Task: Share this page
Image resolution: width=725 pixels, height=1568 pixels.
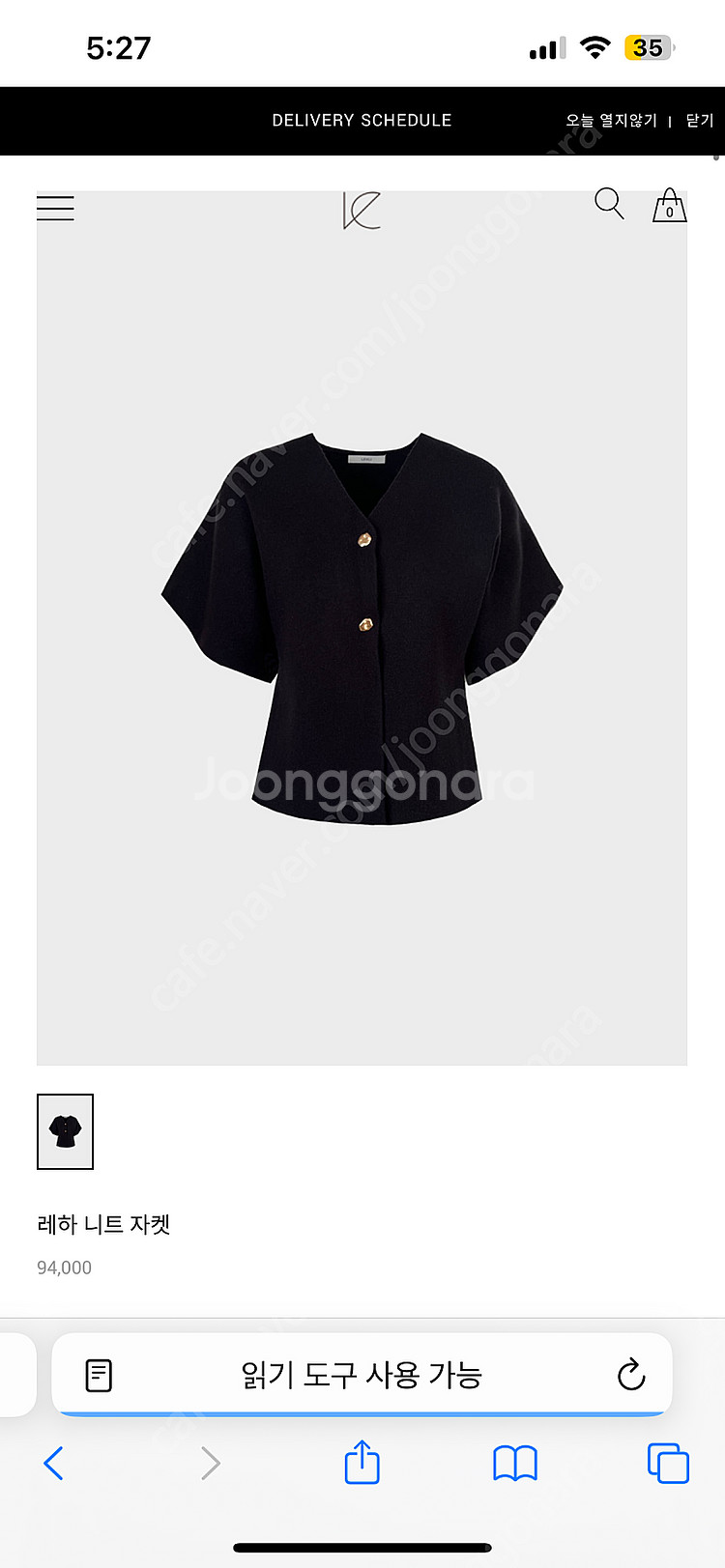Action: [362, 1462]
